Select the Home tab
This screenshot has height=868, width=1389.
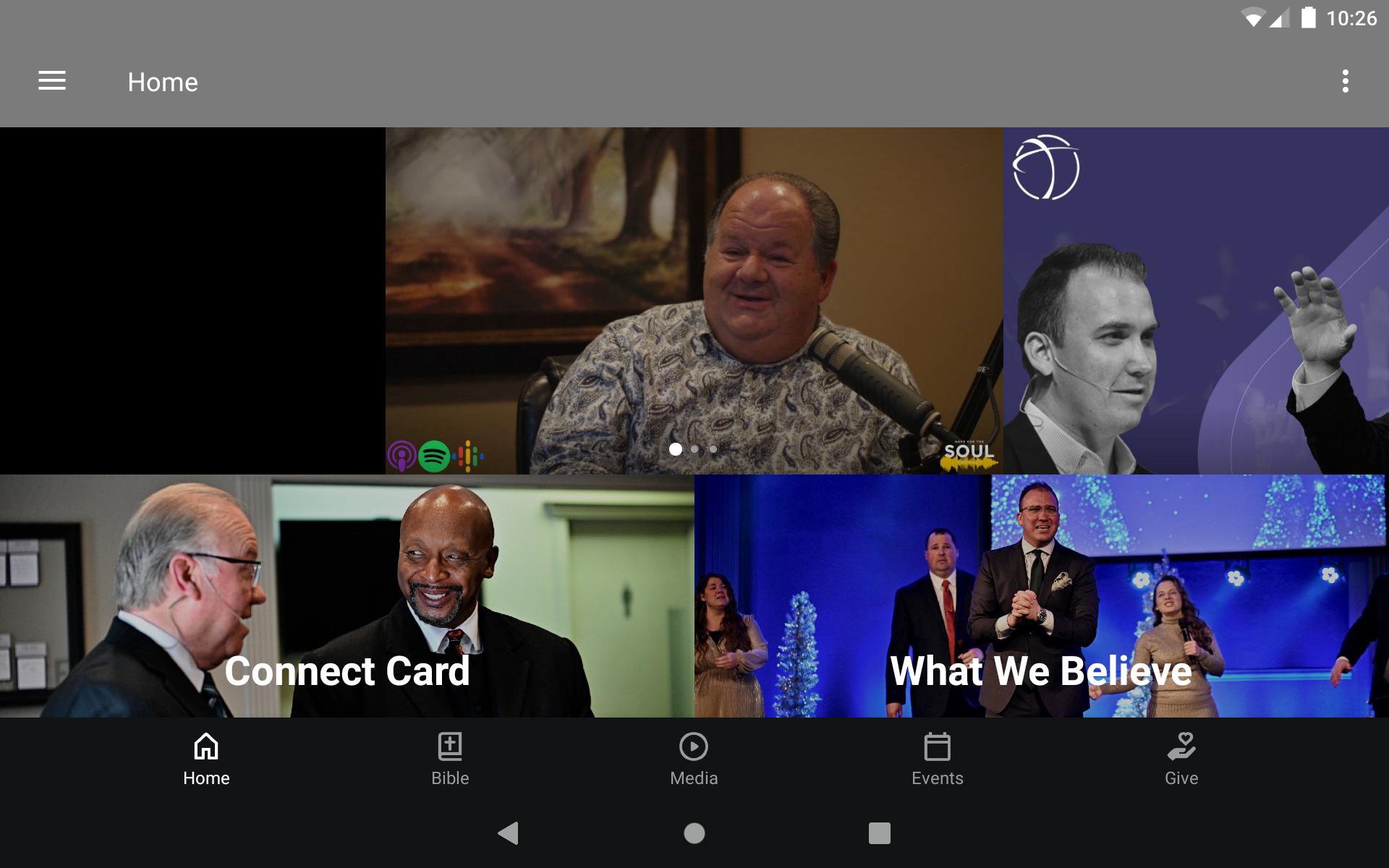coord(206,759)
